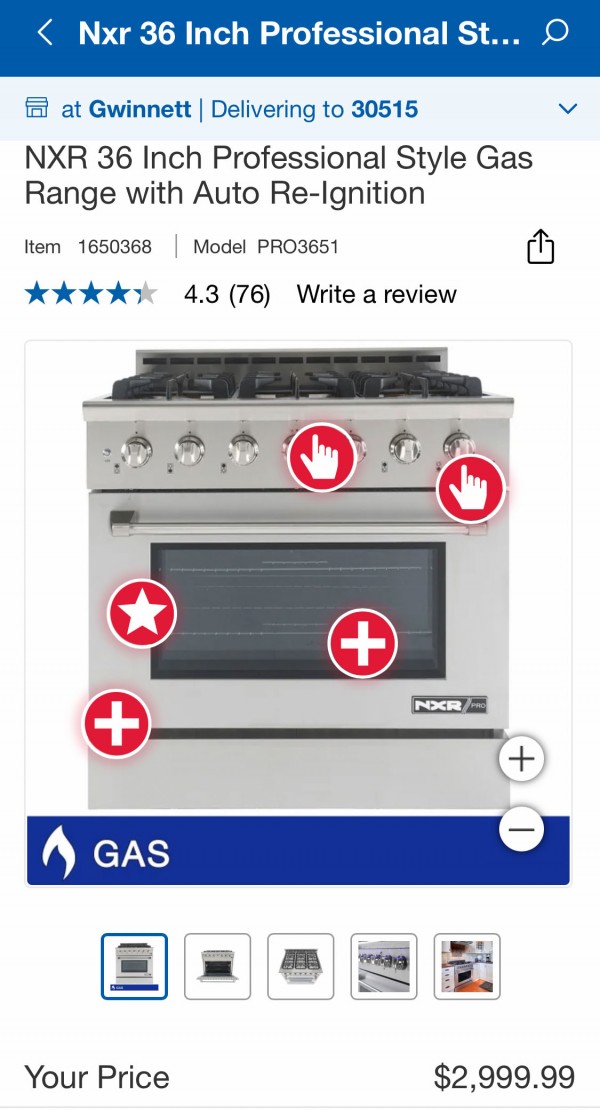
Task: Zoom out of the product image
Action: tap(521, 829)
